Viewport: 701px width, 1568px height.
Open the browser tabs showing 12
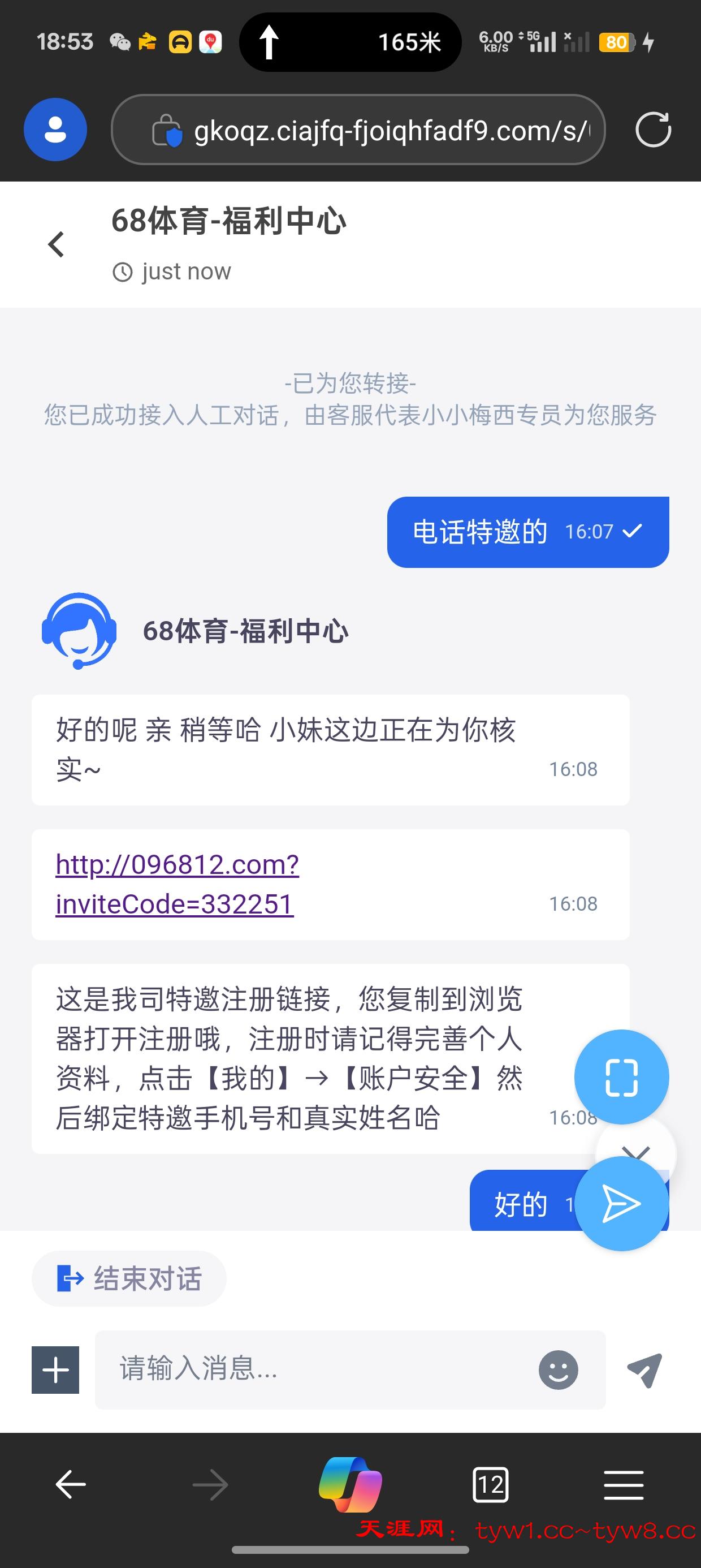tap(491, 1484)
